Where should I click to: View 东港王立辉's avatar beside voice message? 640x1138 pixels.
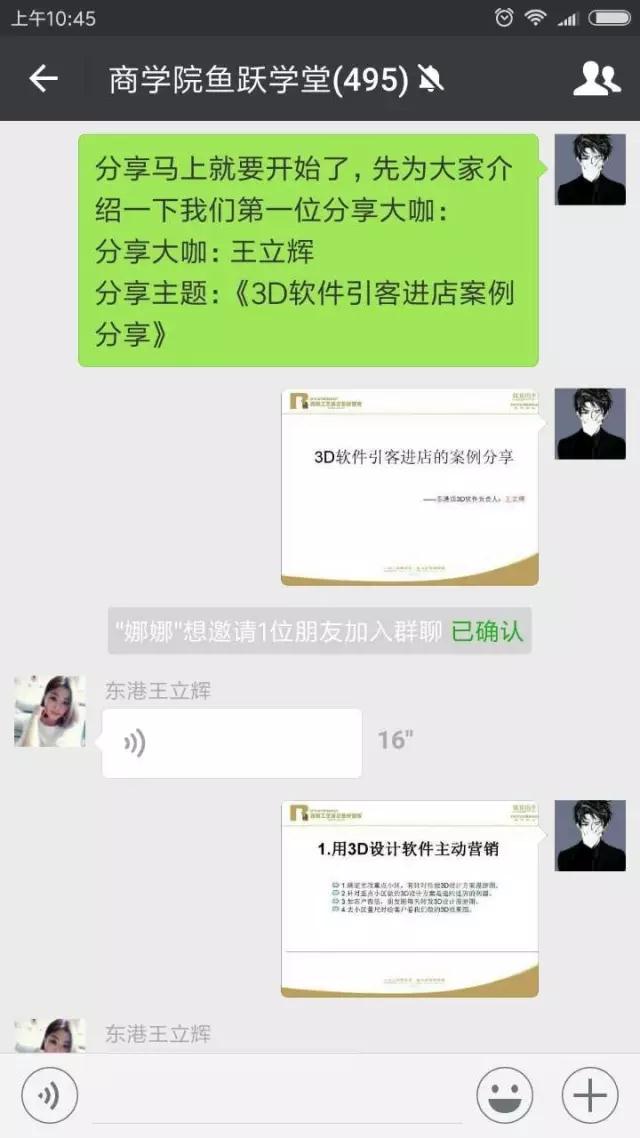tap(49, 711)
